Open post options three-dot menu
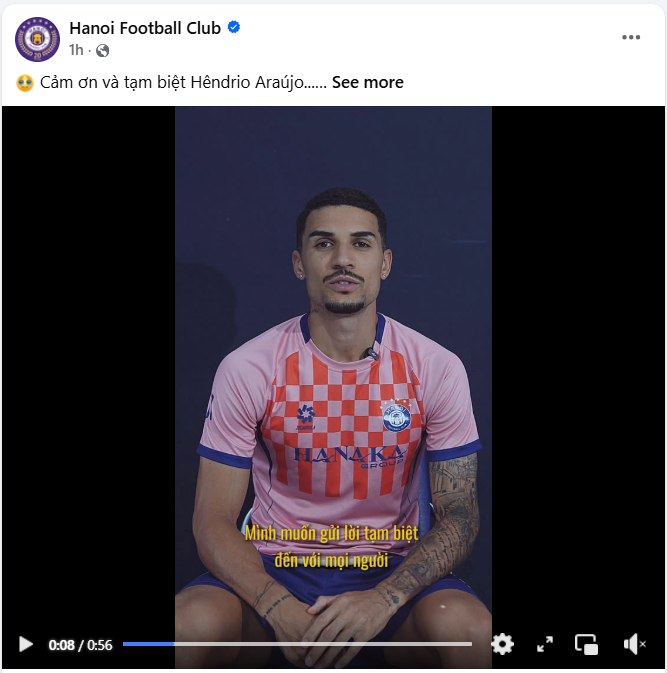This screenshot has height=673, width=667. [630, 37]
